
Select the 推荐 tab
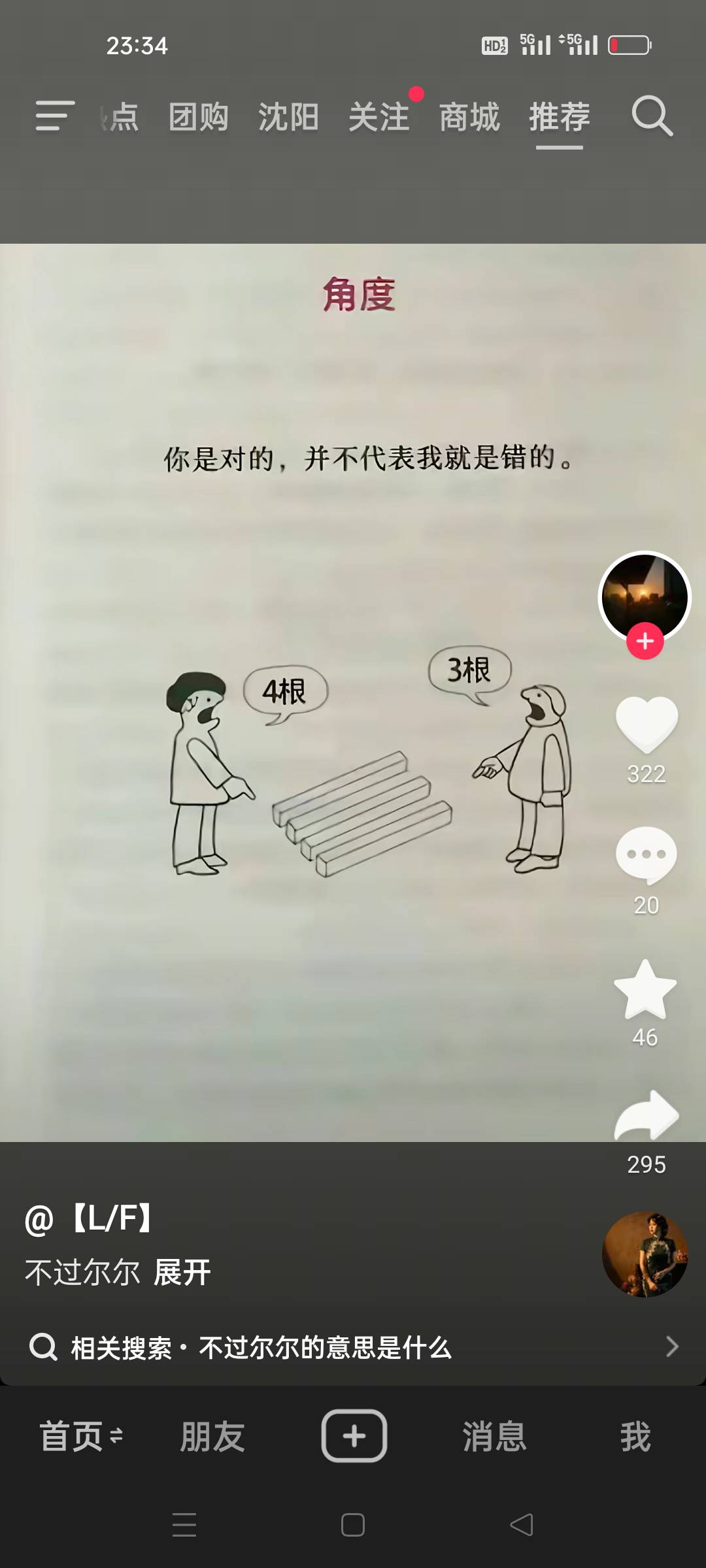point(560,118)
